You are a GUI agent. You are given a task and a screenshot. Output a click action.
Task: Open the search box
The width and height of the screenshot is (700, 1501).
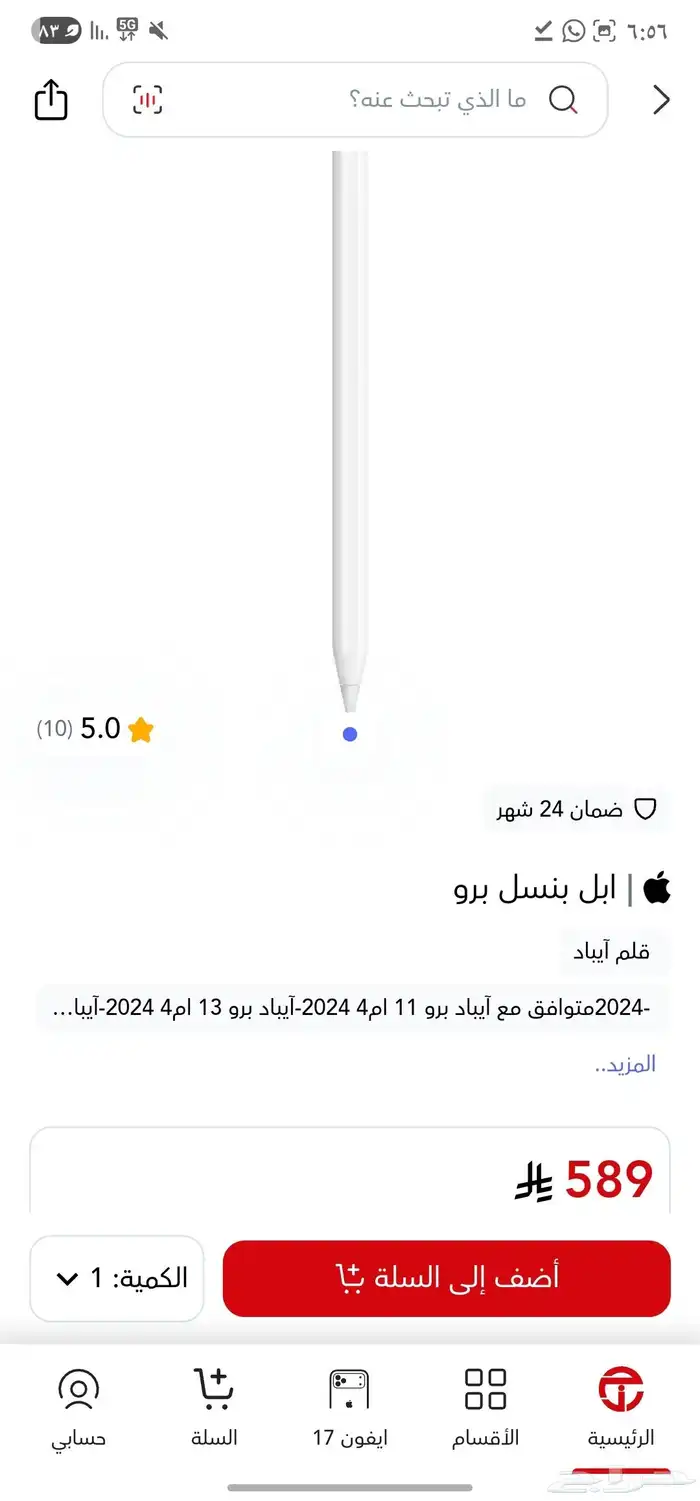[400, 100]
